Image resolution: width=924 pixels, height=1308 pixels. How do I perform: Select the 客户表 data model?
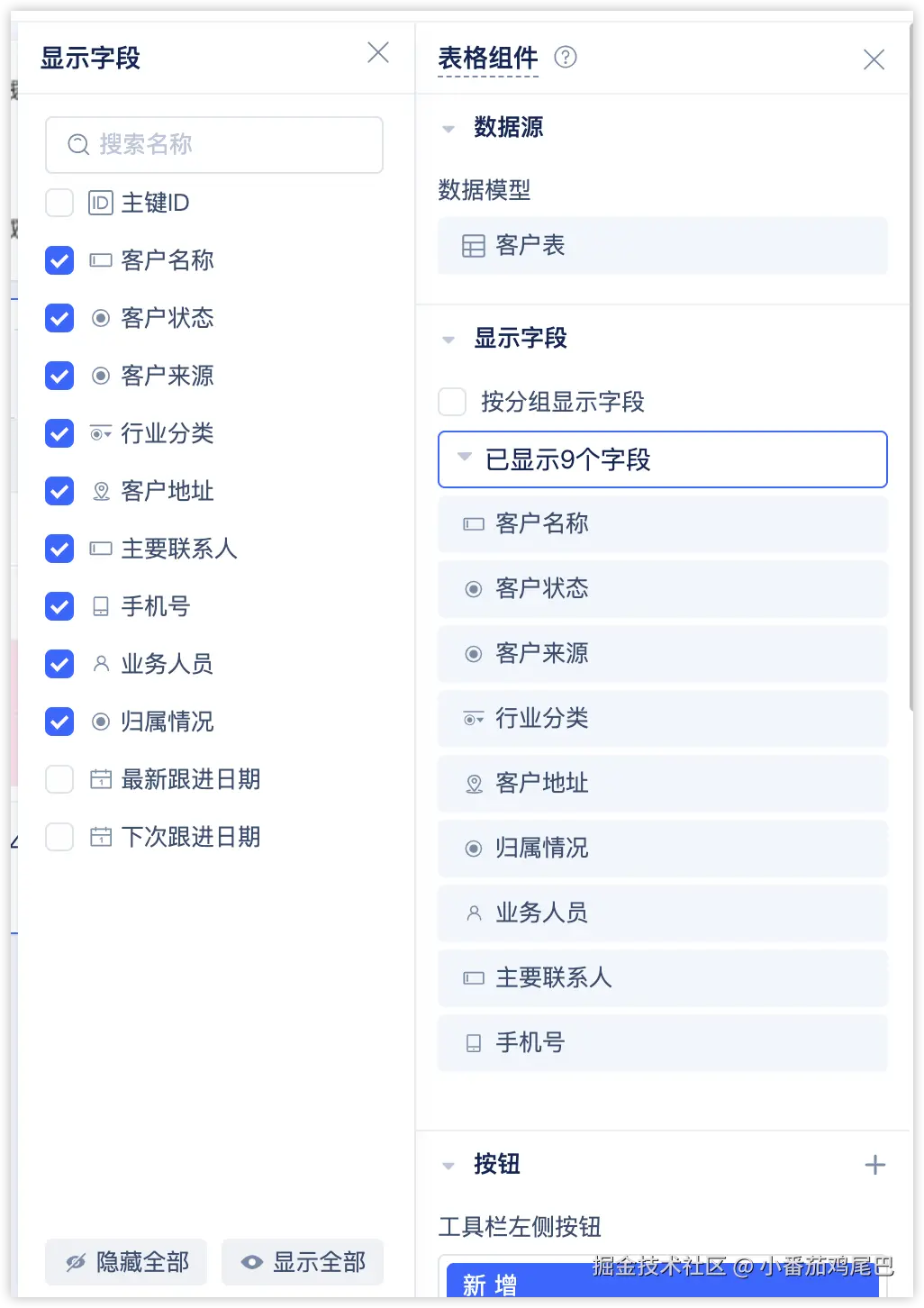(662, 246)
